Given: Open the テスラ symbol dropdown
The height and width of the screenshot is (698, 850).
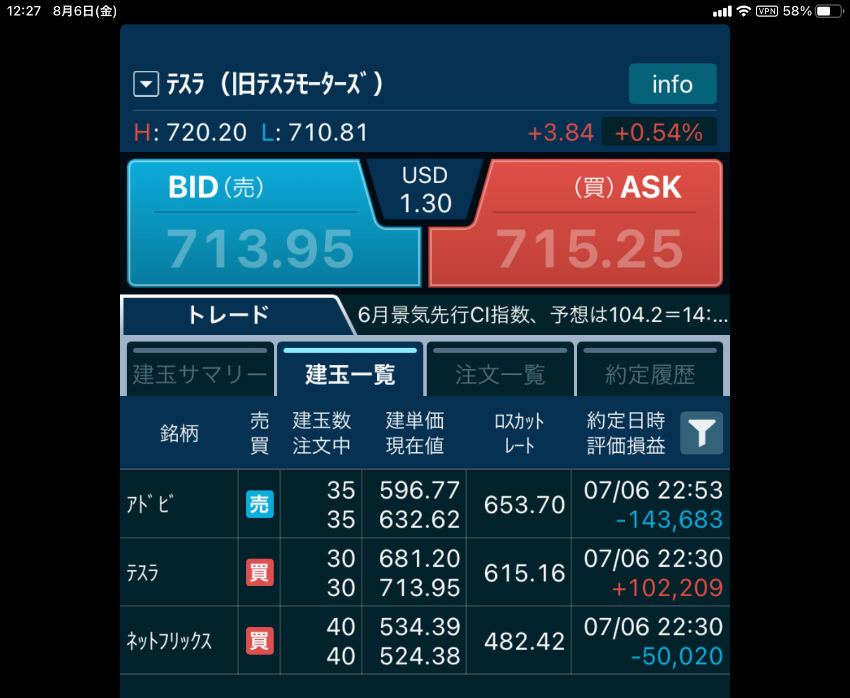Looking at the screenshot, I should tap(147, 85).
